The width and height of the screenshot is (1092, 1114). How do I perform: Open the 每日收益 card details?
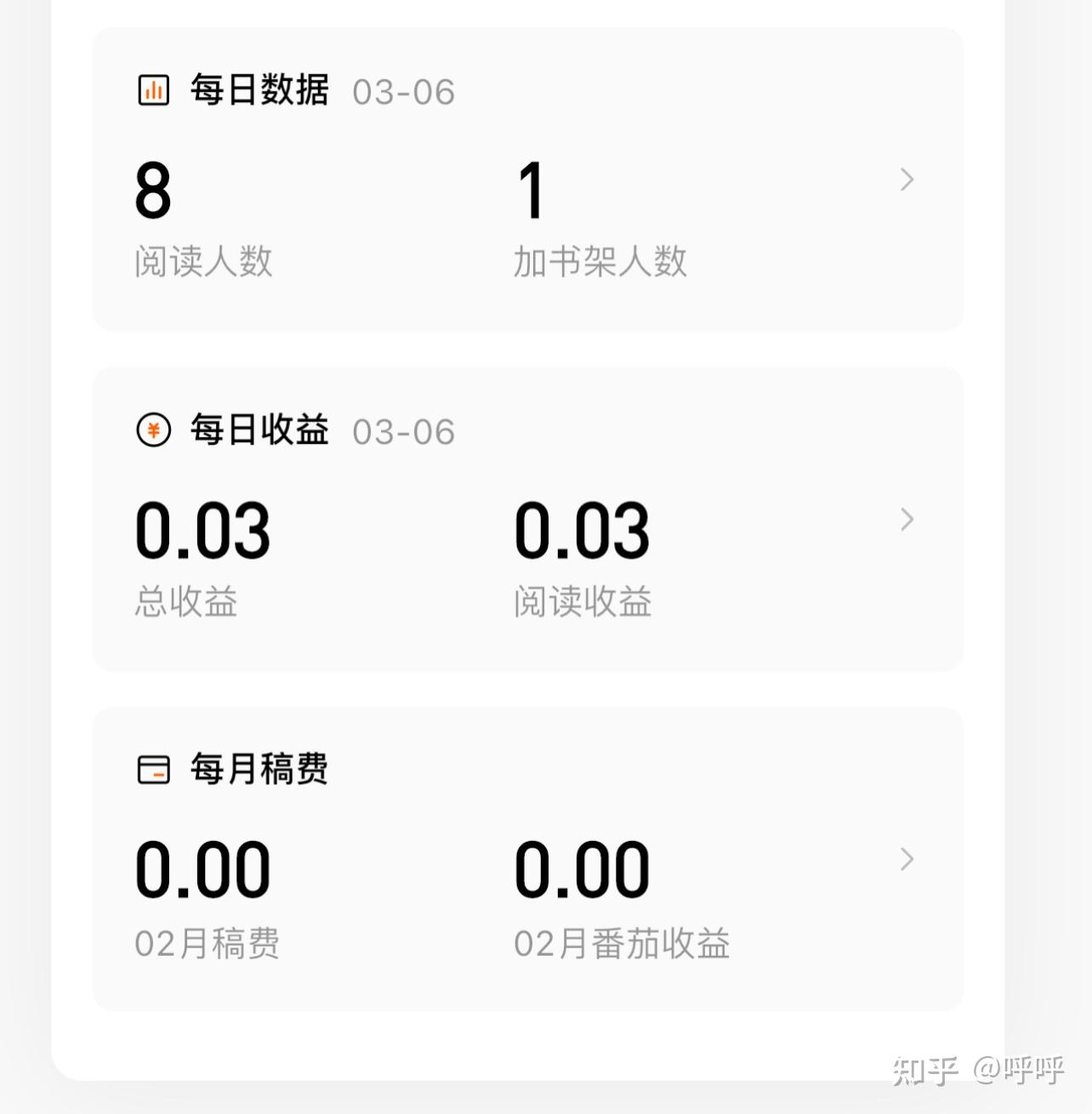coord(907,520)
